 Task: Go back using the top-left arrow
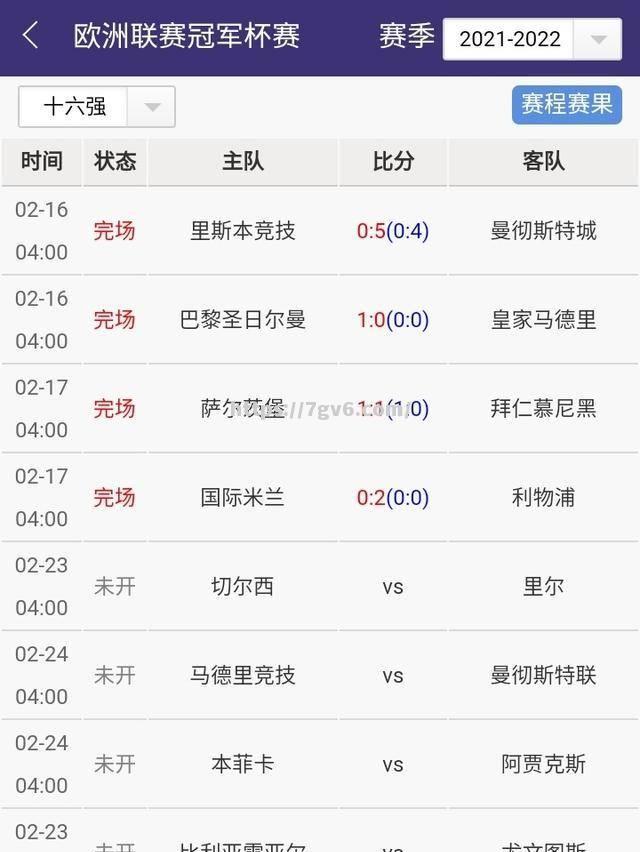[30, 37]
